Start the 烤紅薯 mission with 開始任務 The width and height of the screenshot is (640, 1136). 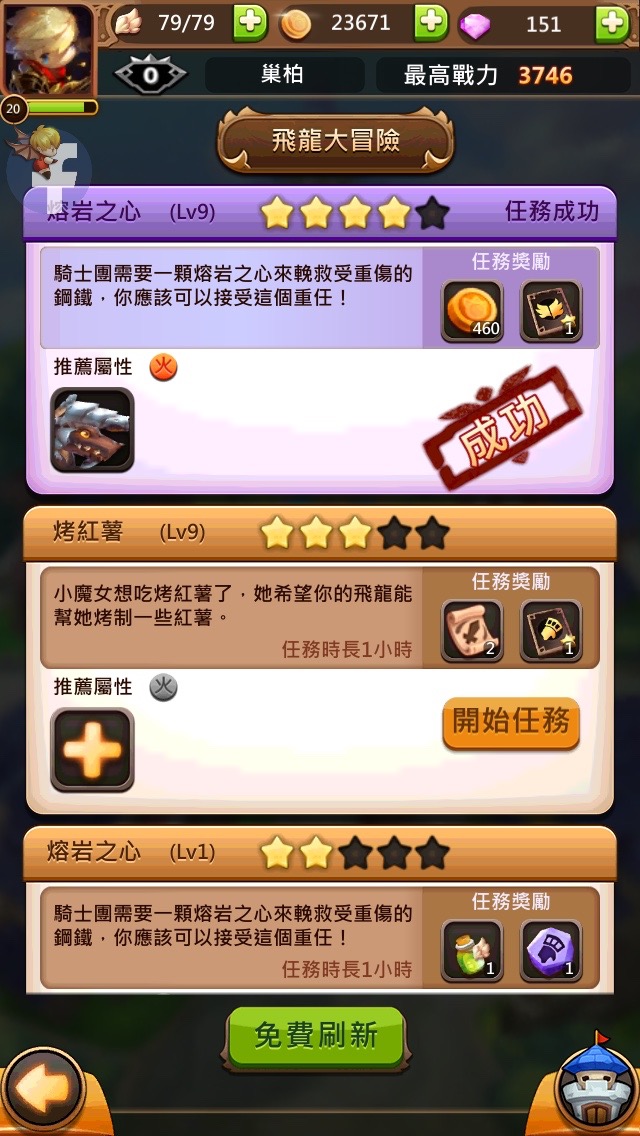click(511, 722)
